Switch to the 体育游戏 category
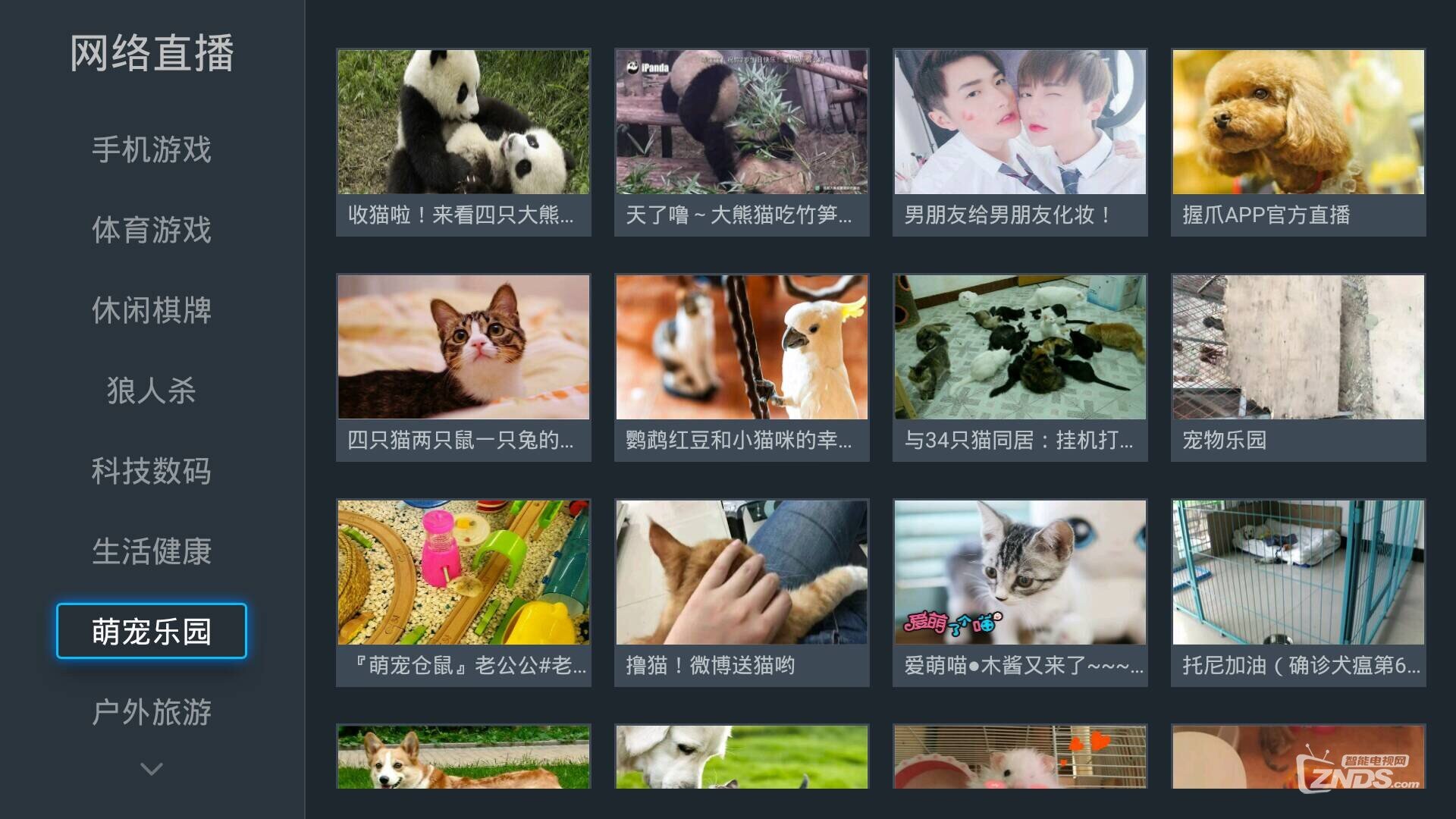The width and height of the screenshot is (1456, 819). [152, 230]
